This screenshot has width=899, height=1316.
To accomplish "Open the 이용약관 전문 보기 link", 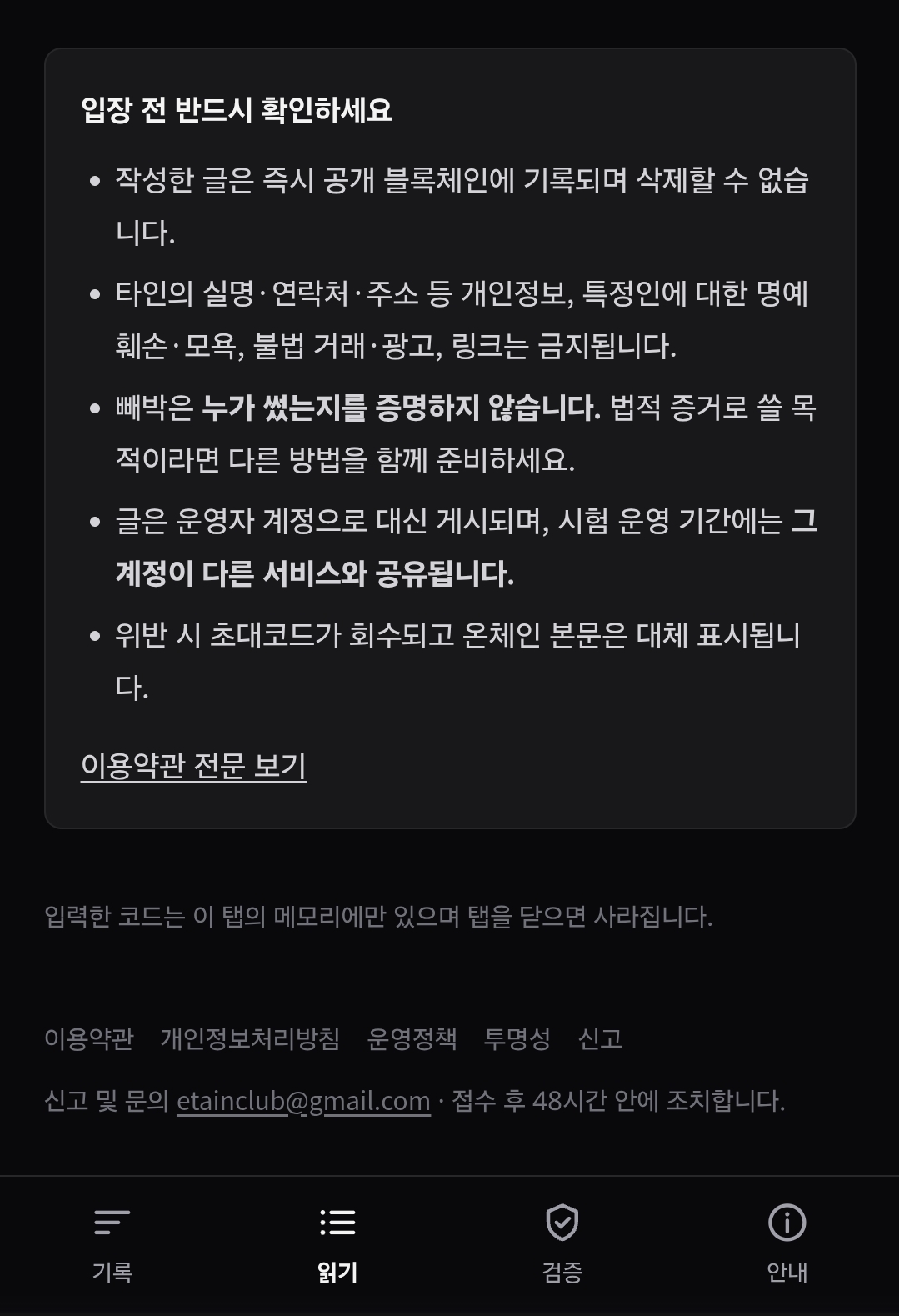I will (x=193, y=765).
